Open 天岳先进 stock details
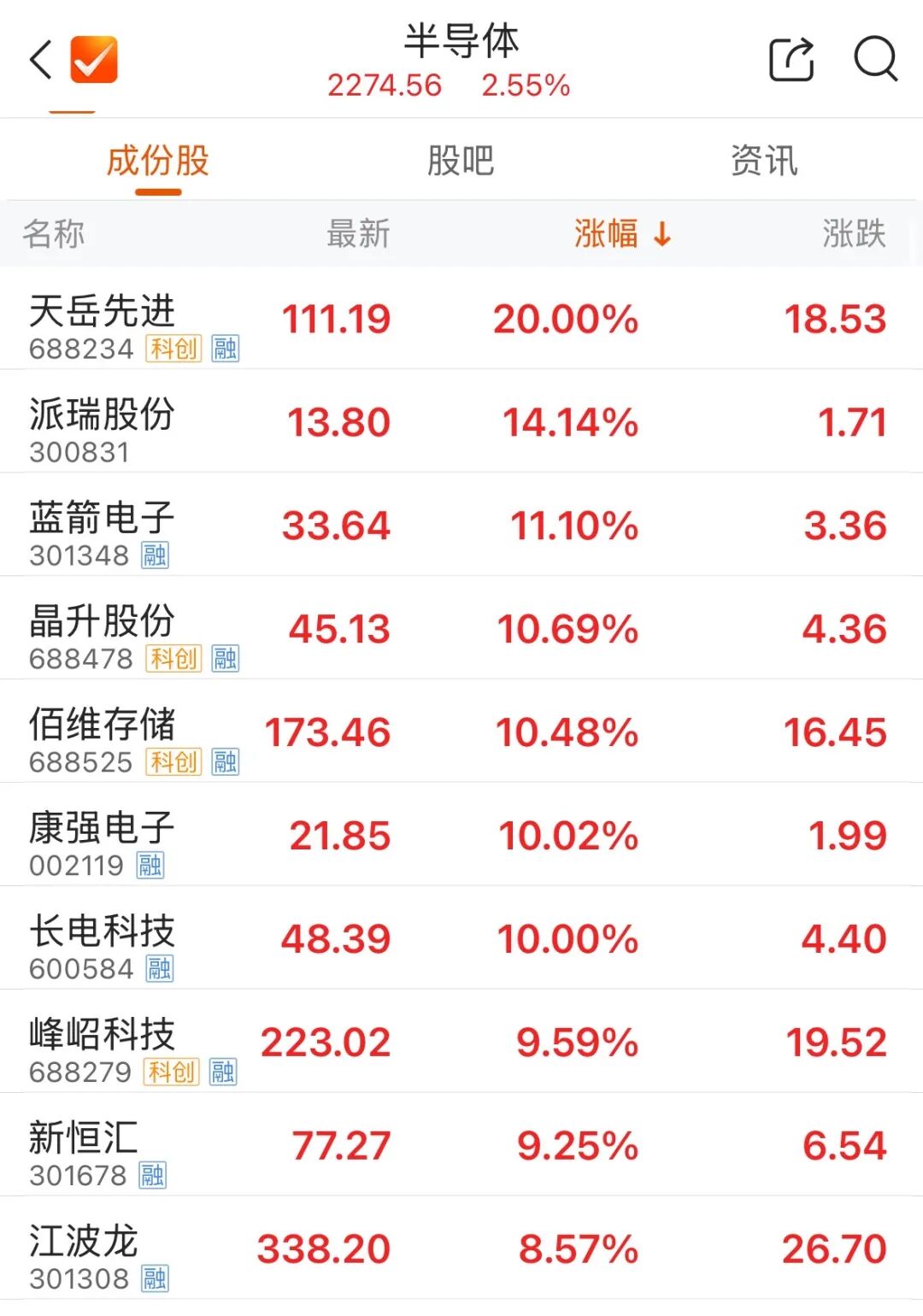The image size is (923, 1316). point(103,311)
